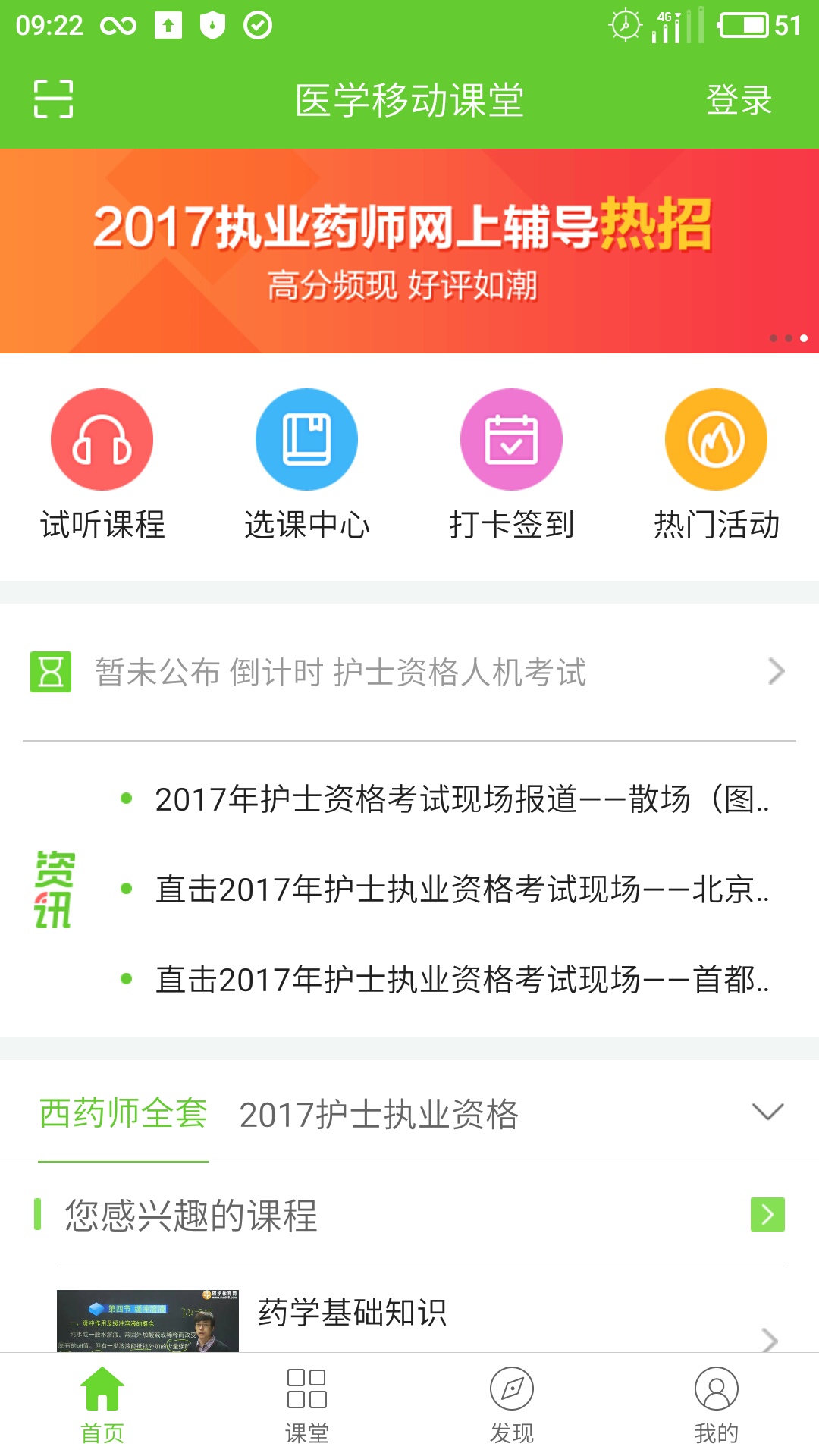Open the 护士资格人机考试 countdown row
This screenshot has height=1456, width=819.
click(409, 672)
